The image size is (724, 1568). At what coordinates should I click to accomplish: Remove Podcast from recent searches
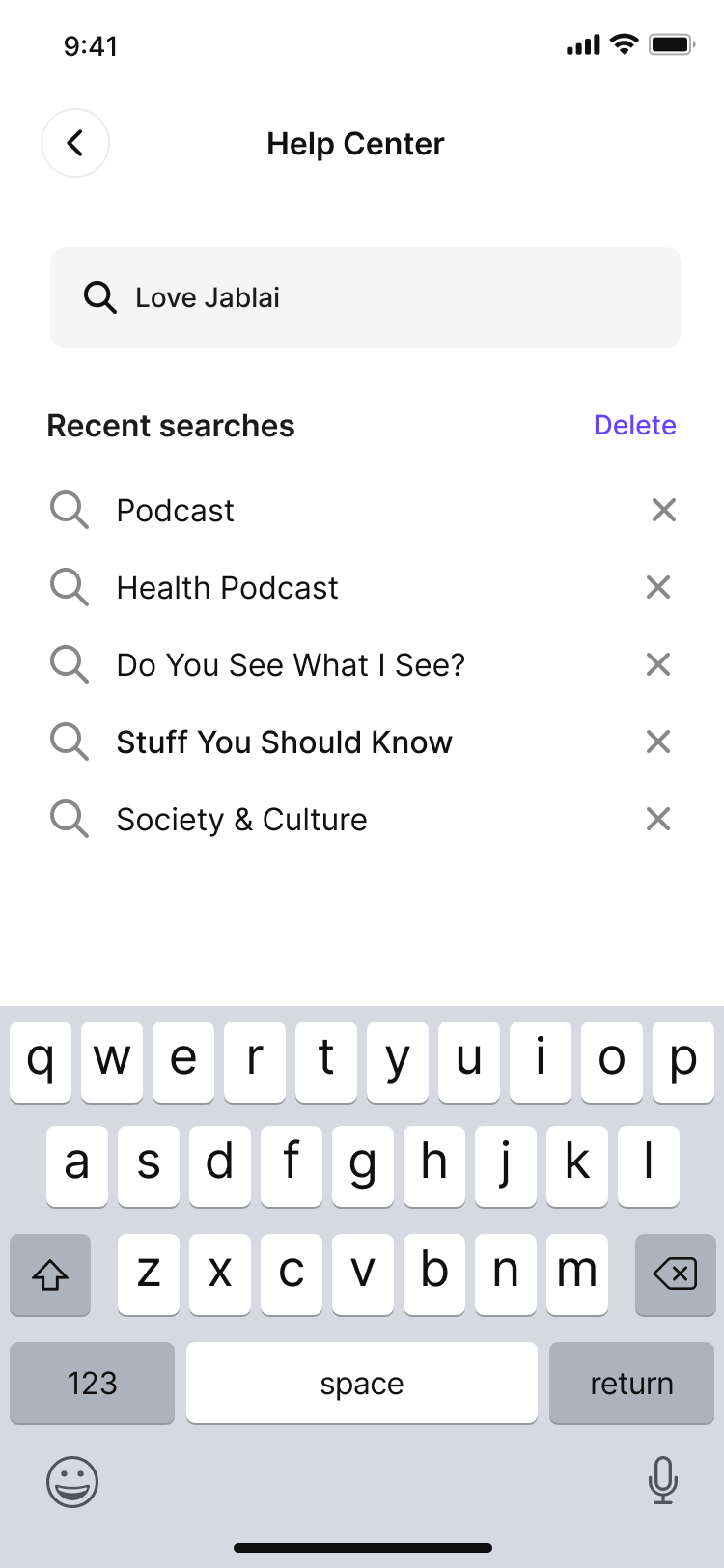click(663, 510)
